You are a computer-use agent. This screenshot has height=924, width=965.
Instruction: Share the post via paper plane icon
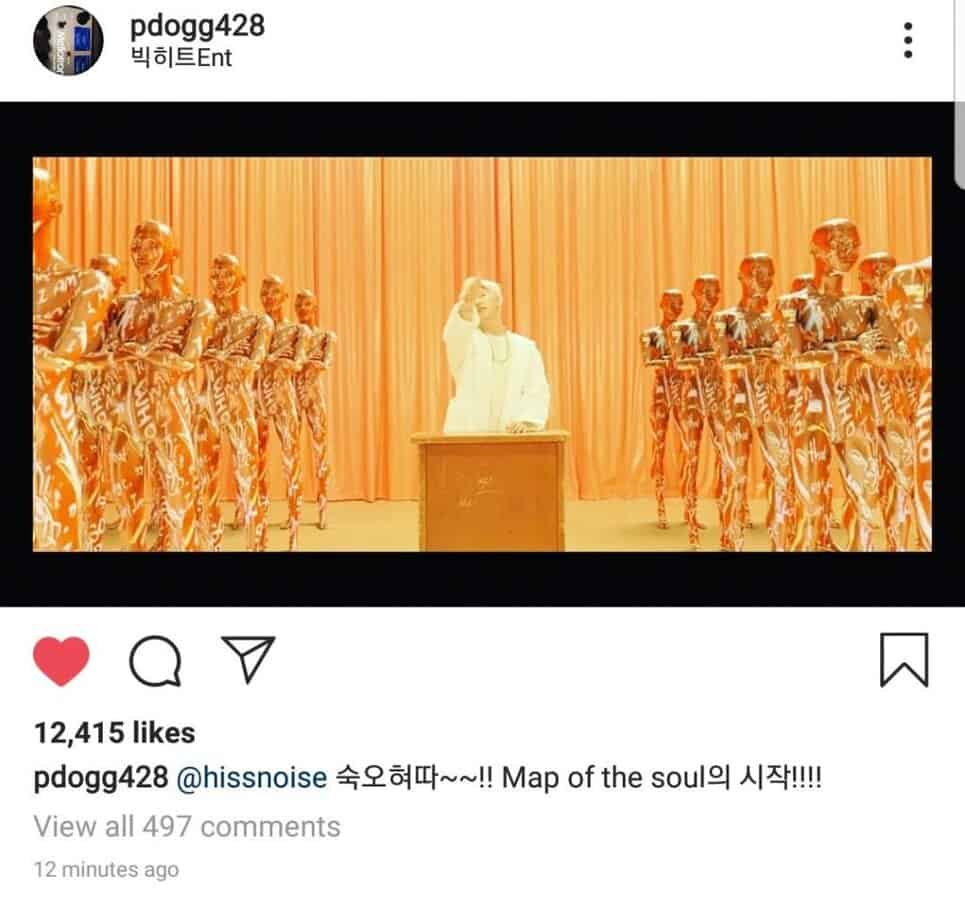247,659
